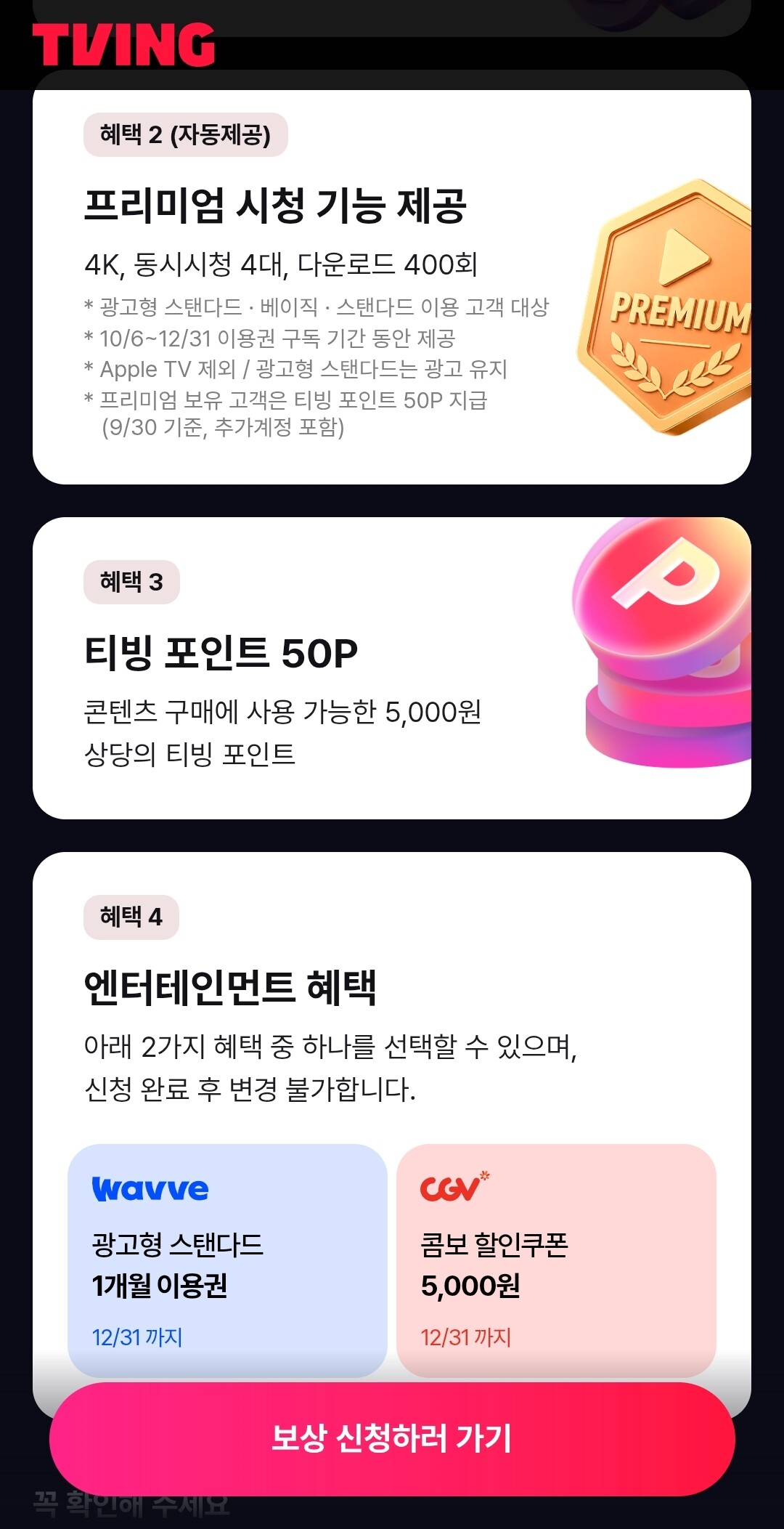Open TVING home via the logo
Image resolution: width=784 pixels, height=1529 pixels.
click(124, 44)
